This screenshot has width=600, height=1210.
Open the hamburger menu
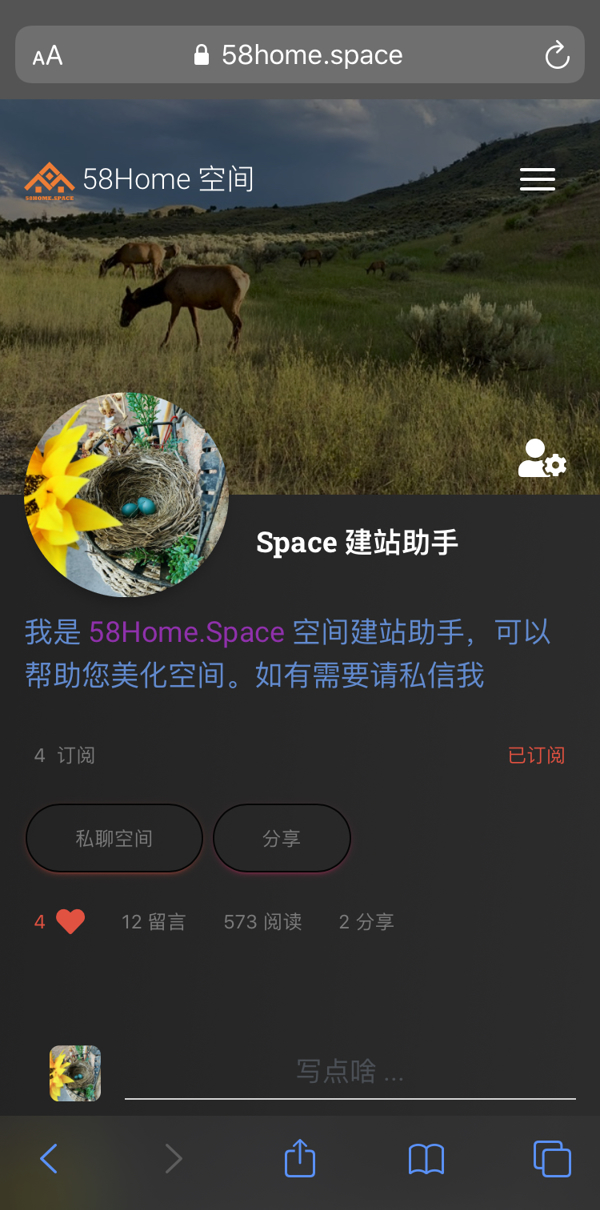[x=537, y=179]
